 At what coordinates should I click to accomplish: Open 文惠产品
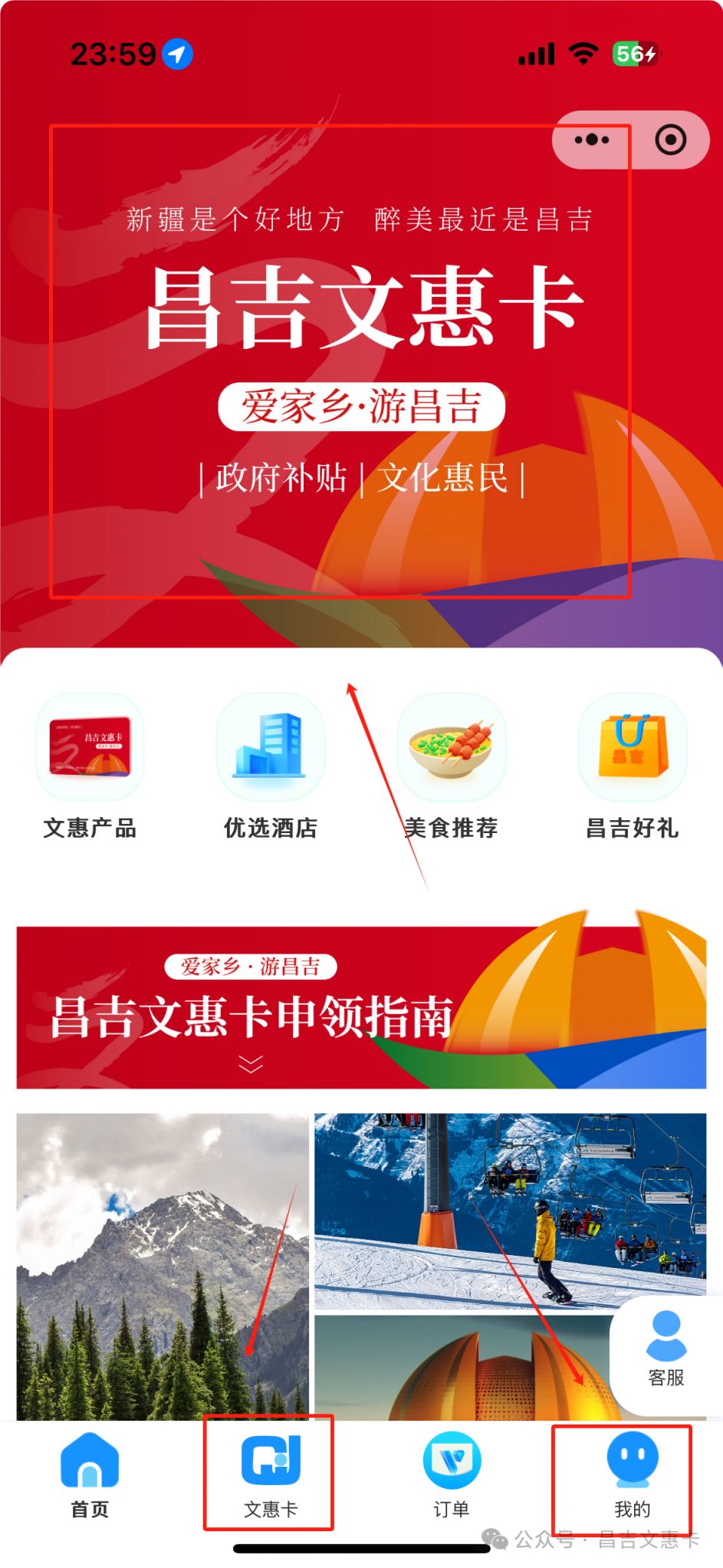90,766
